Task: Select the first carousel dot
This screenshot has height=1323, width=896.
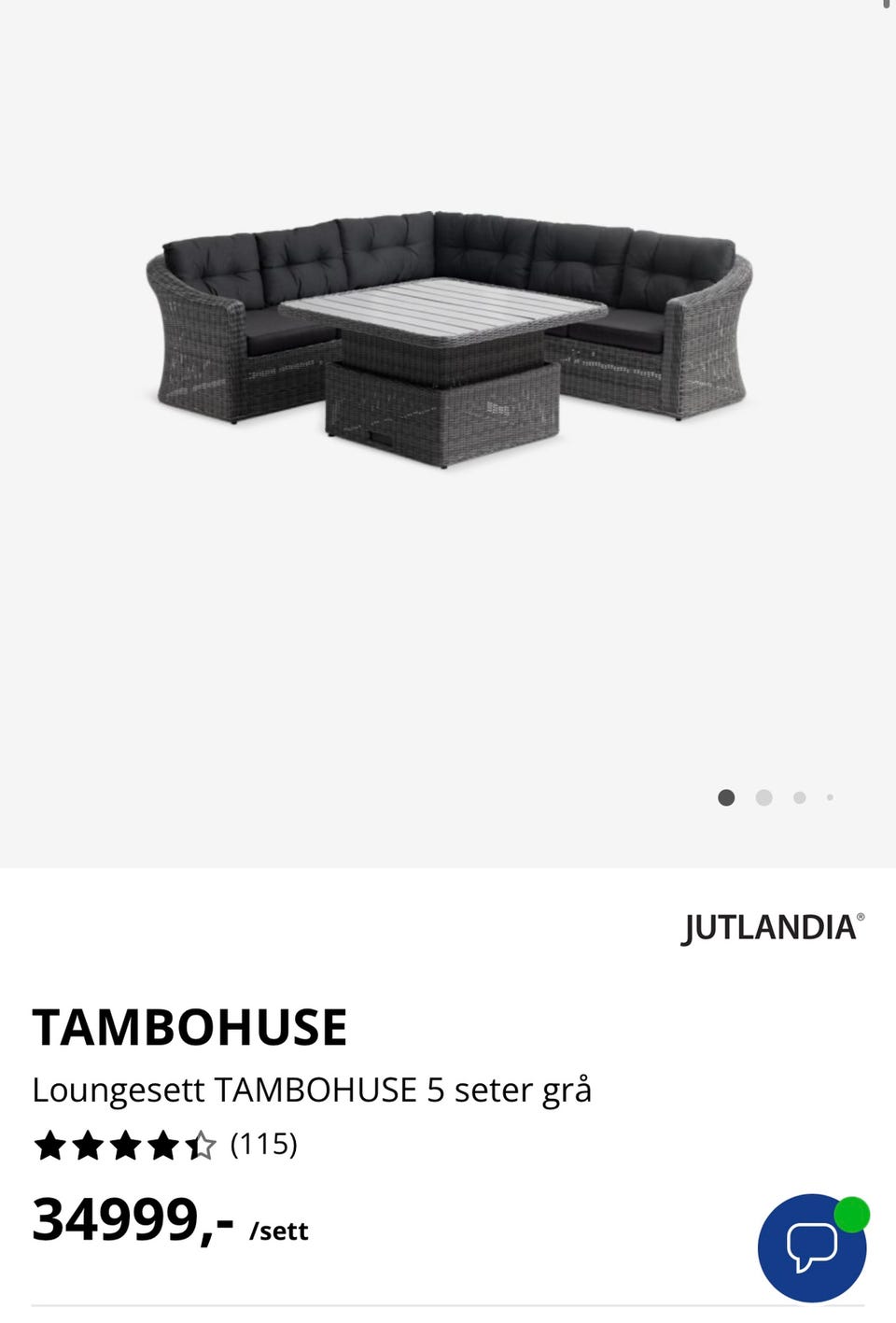Action: tap(726, 797)
